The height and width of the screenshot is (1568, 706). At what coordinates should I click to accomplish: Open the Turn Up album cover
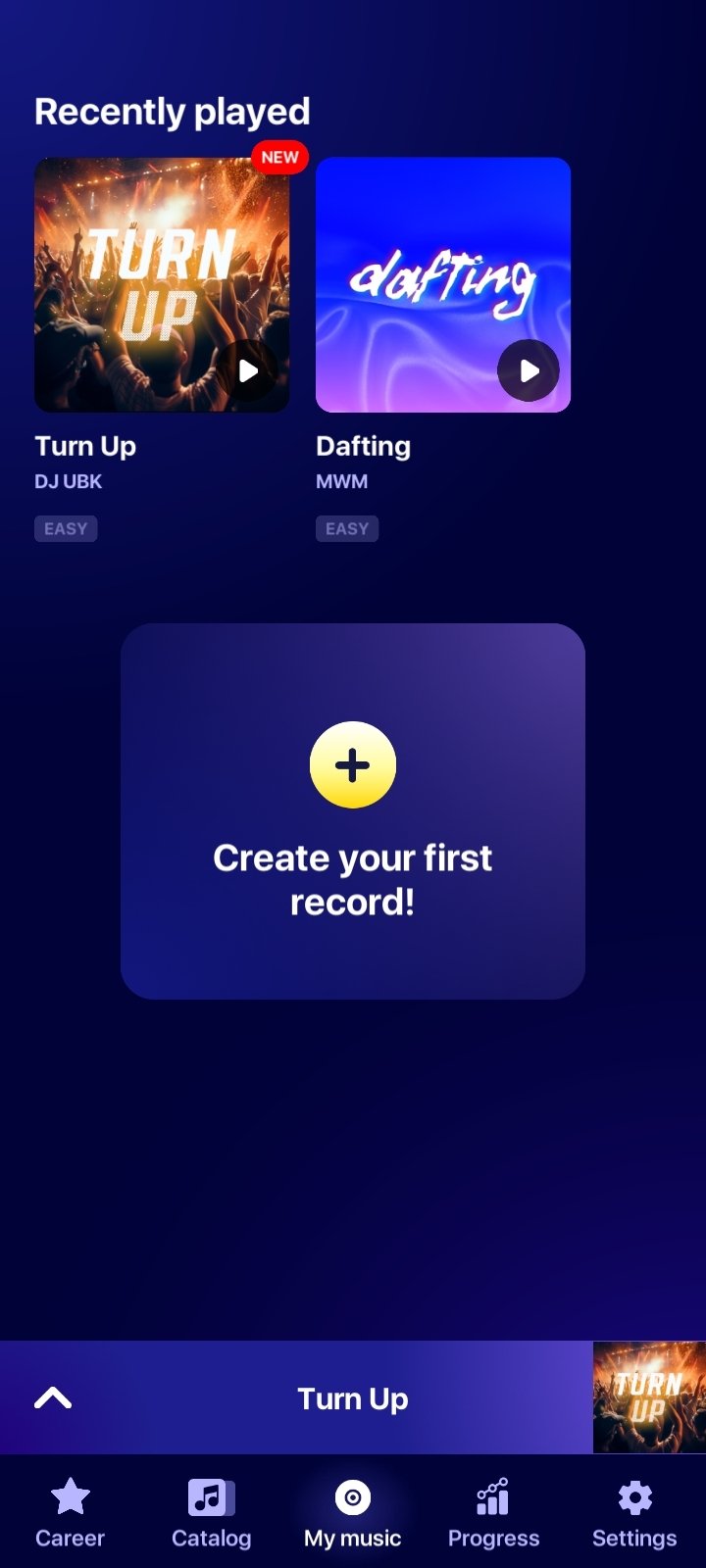162,285
